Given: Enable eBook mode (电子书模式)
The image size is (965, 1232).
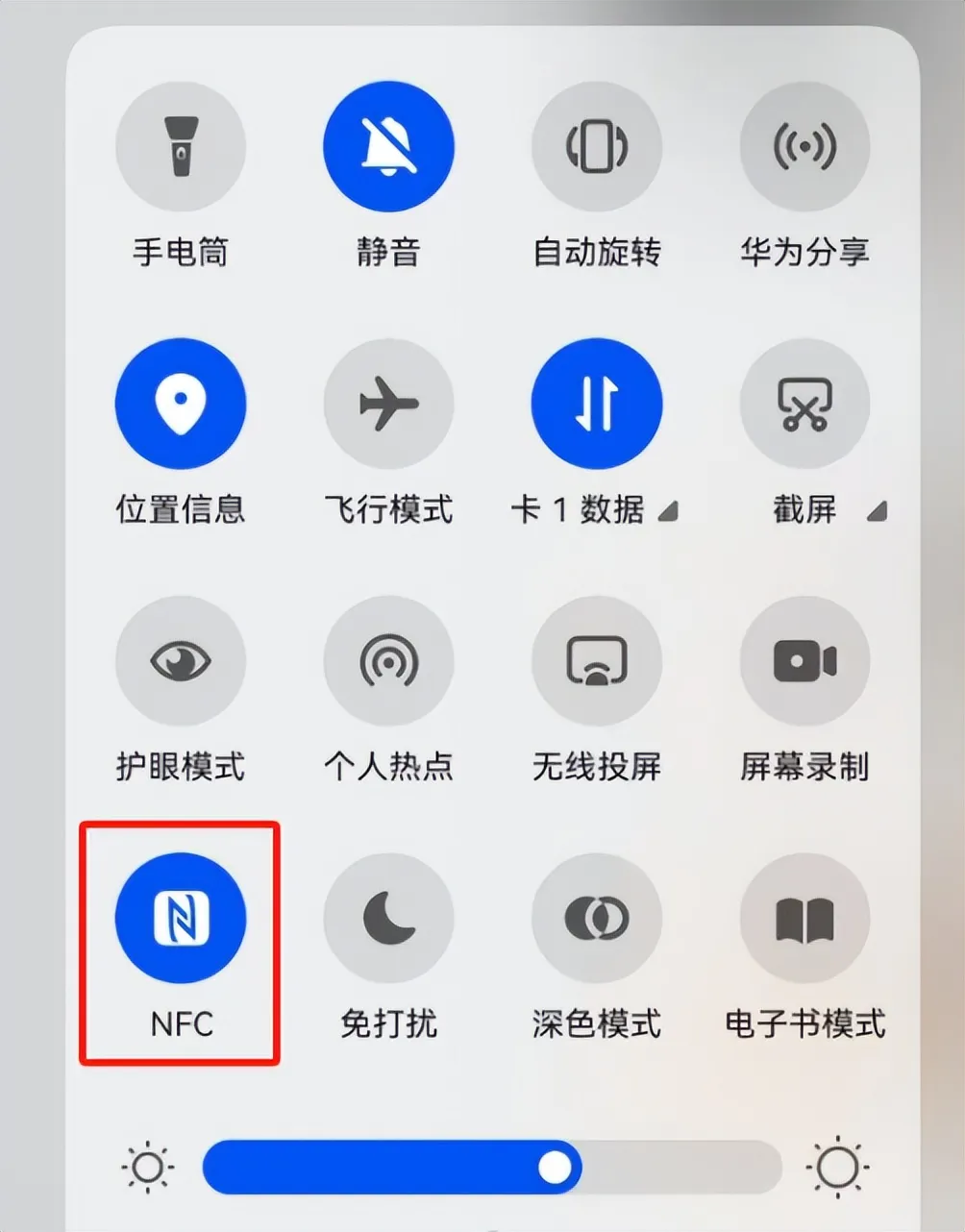Looking at the screenshot, I should 805,918.
